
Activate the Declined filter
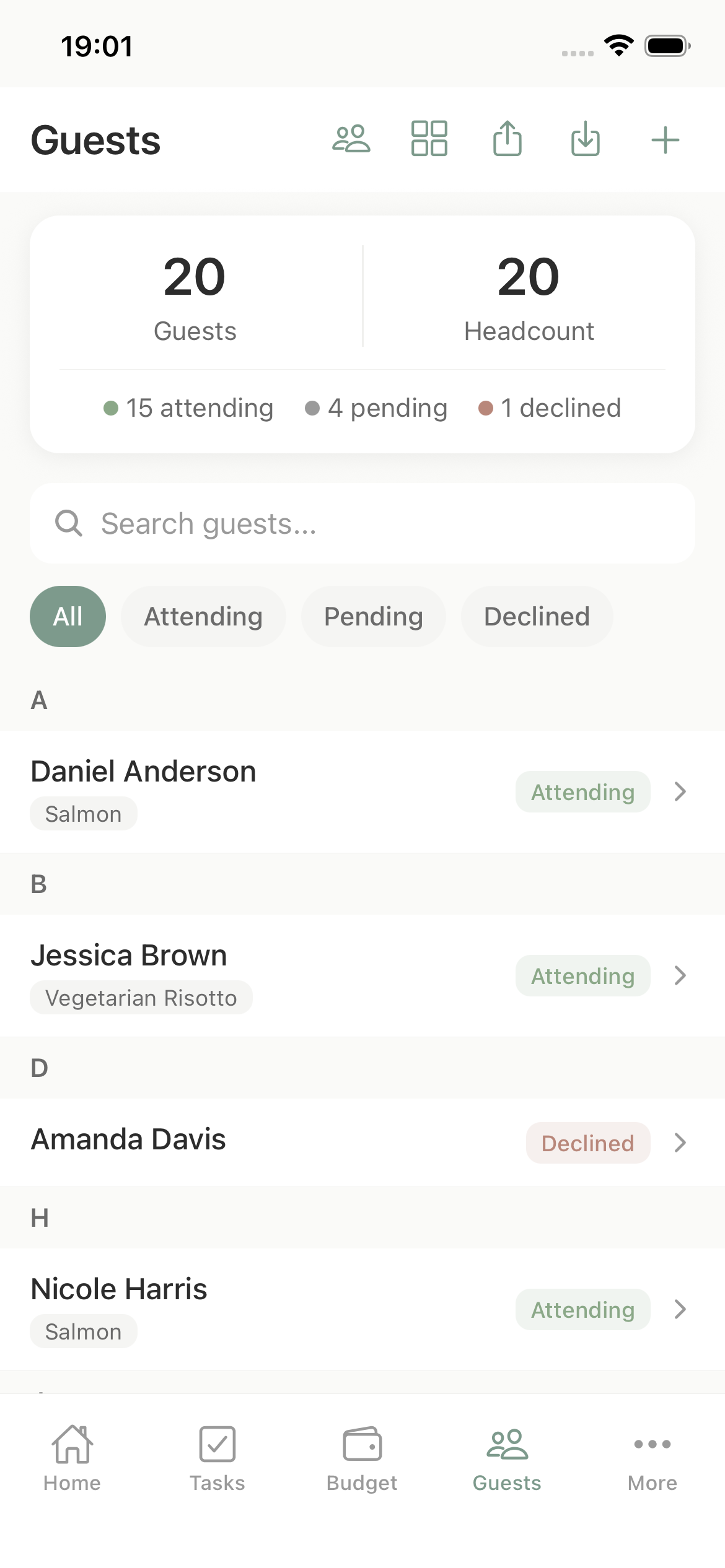coord(537,616)
